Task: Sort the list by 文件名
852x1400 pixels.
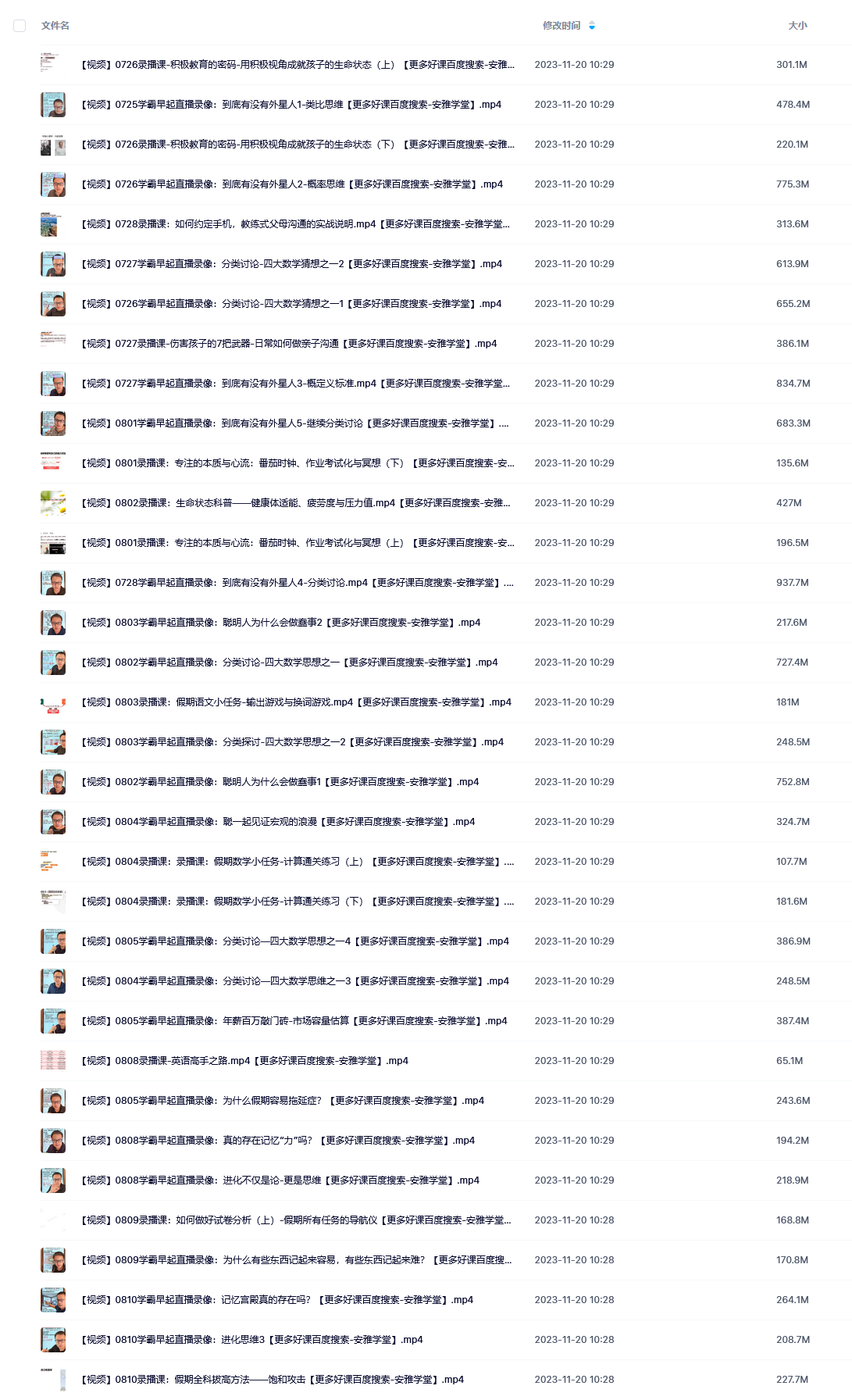Action: coord(55,26)
